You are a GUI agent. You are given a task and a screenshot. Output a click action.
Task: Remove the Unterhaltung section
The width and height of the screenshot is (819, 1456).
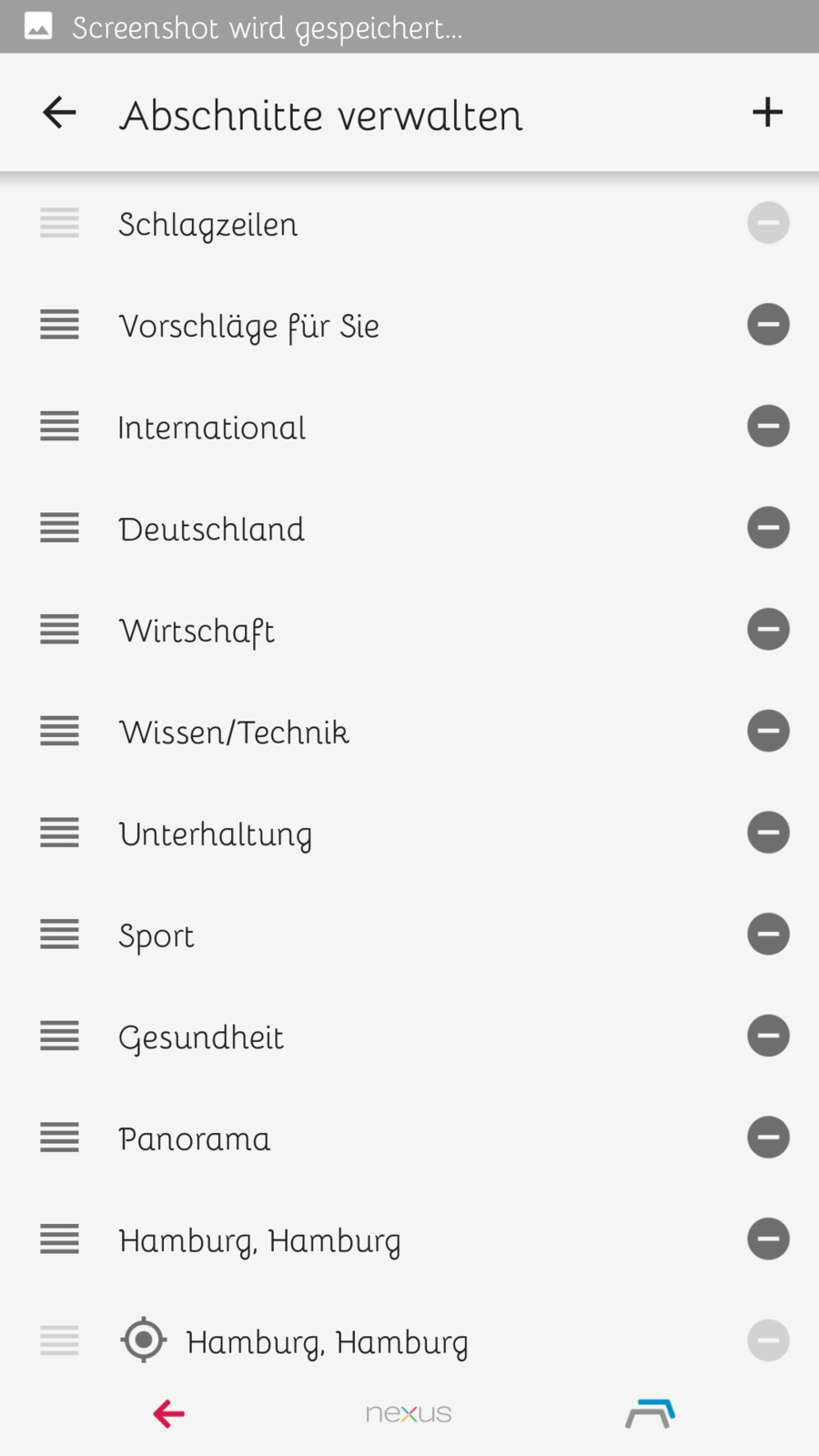coord(768,833)
